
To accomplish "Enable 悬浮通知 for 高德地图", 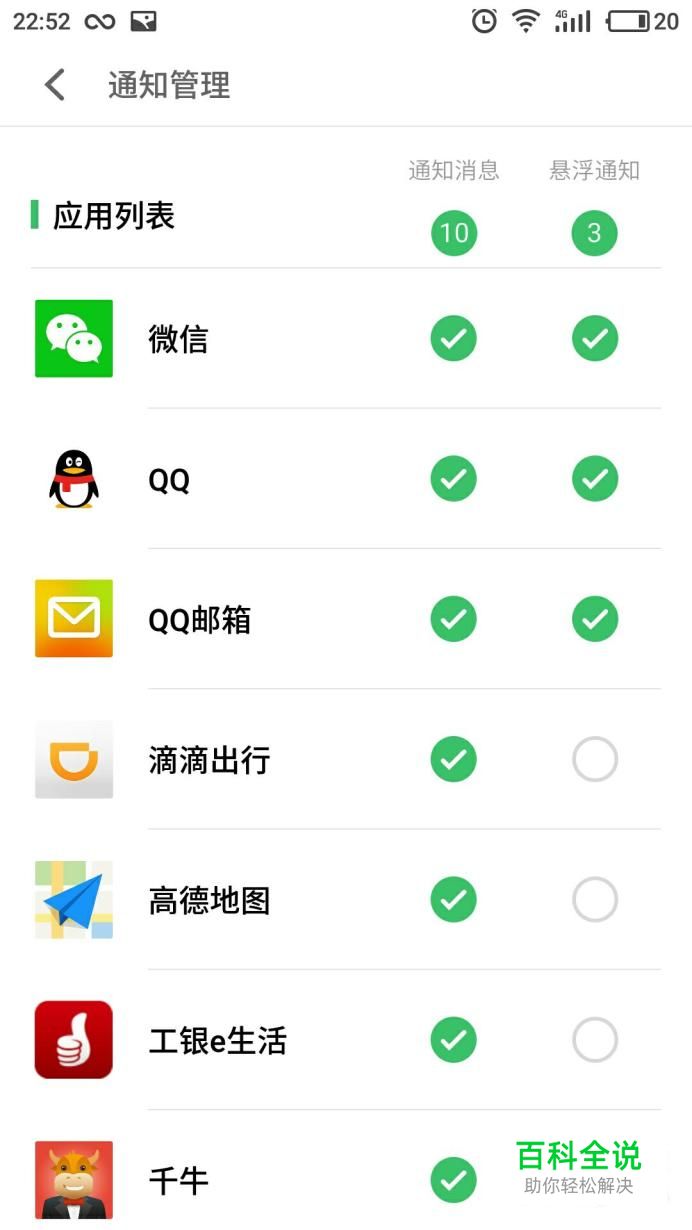I will click(x=595, y=901).
